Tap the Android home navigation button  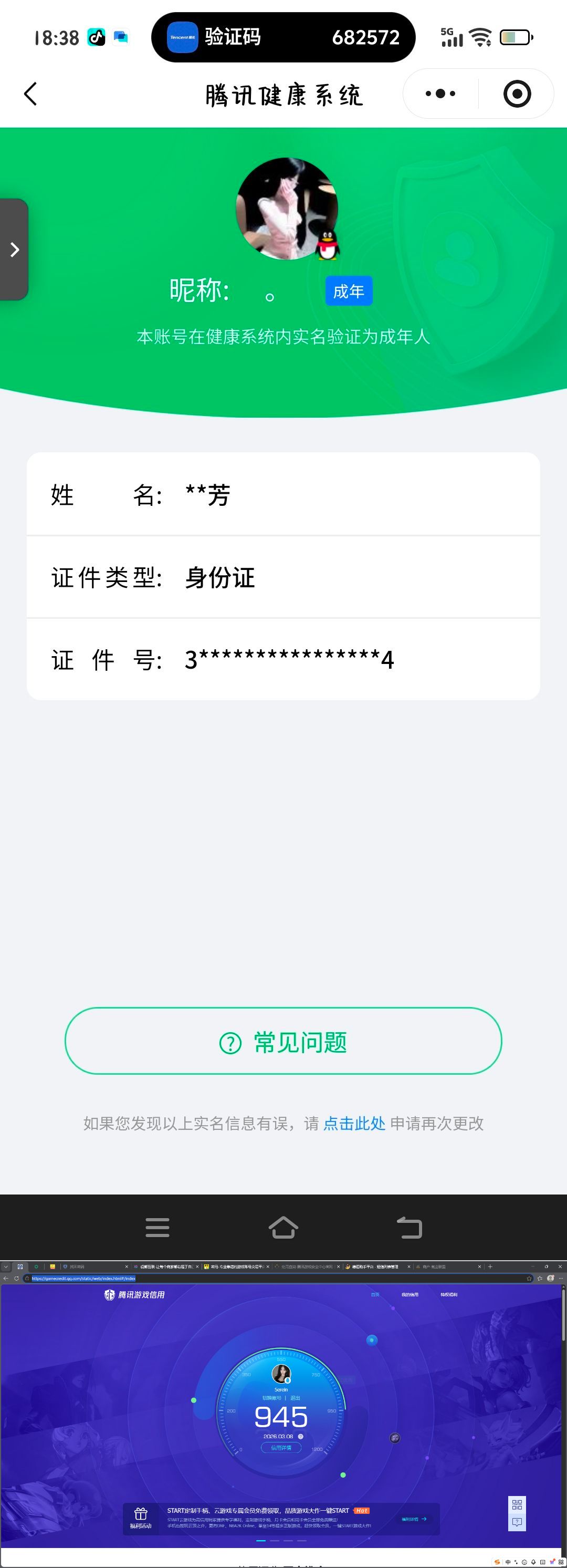tap(283, 1228)
